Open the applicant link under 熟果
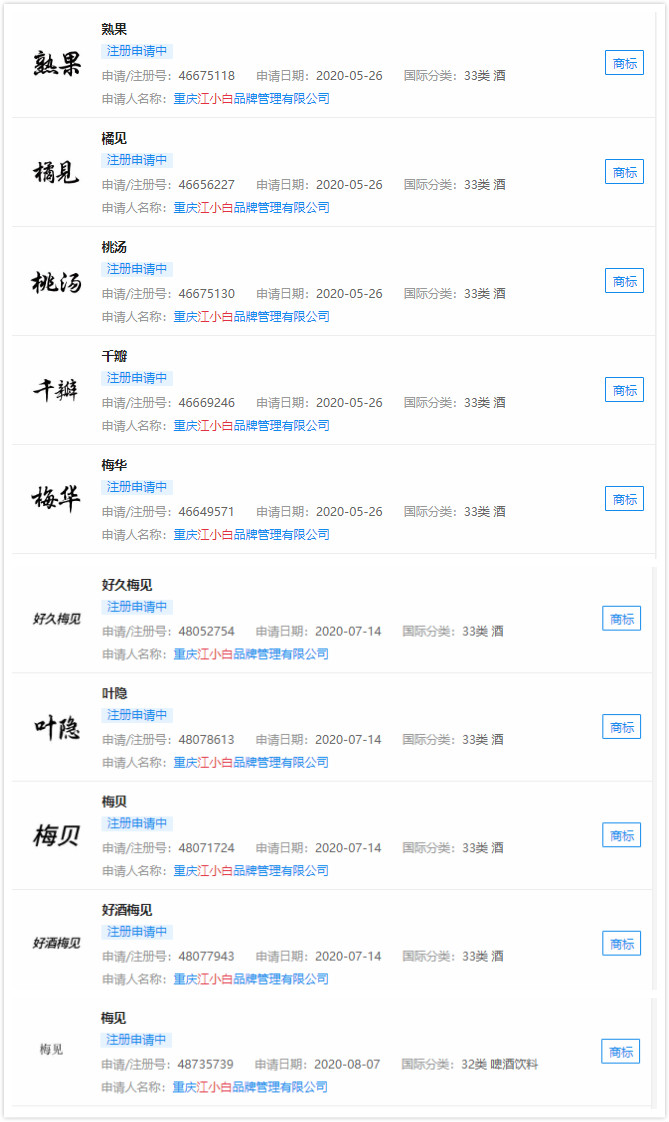 click(x=251, y=99)
